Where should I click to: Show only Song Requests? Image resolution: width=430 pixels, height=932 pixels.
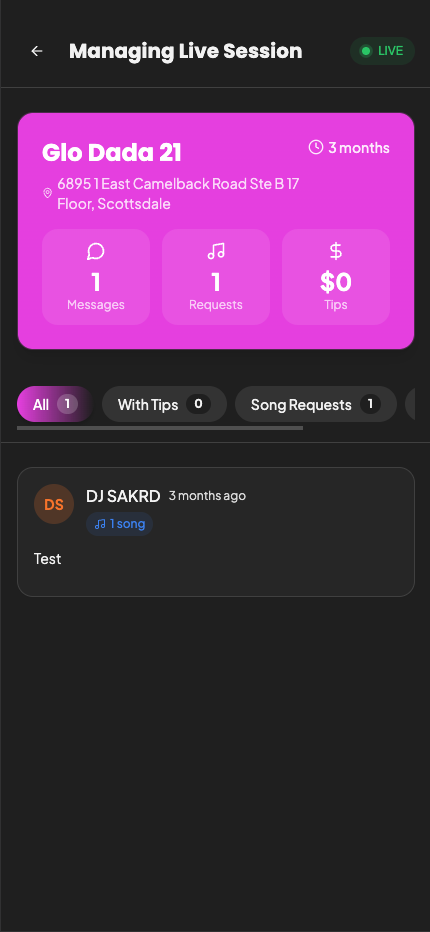[316, 405]
